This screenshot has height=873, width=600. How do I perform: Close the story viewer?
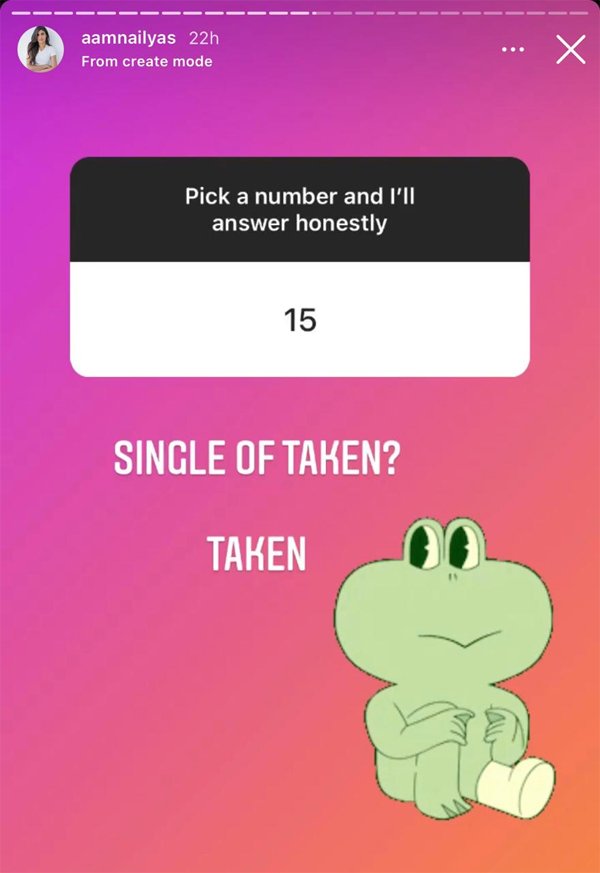571,49
